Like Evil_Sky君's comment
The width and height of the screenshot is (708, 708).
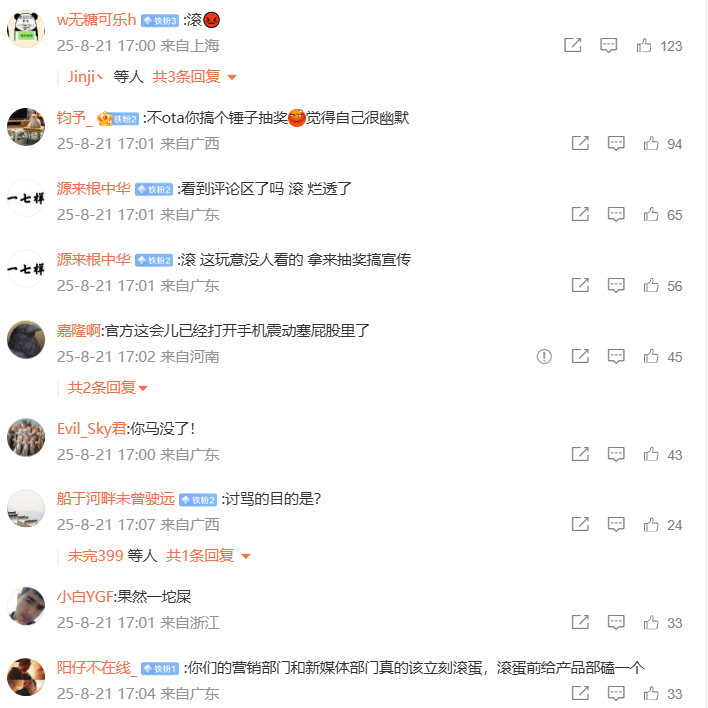tap(651, 455)
